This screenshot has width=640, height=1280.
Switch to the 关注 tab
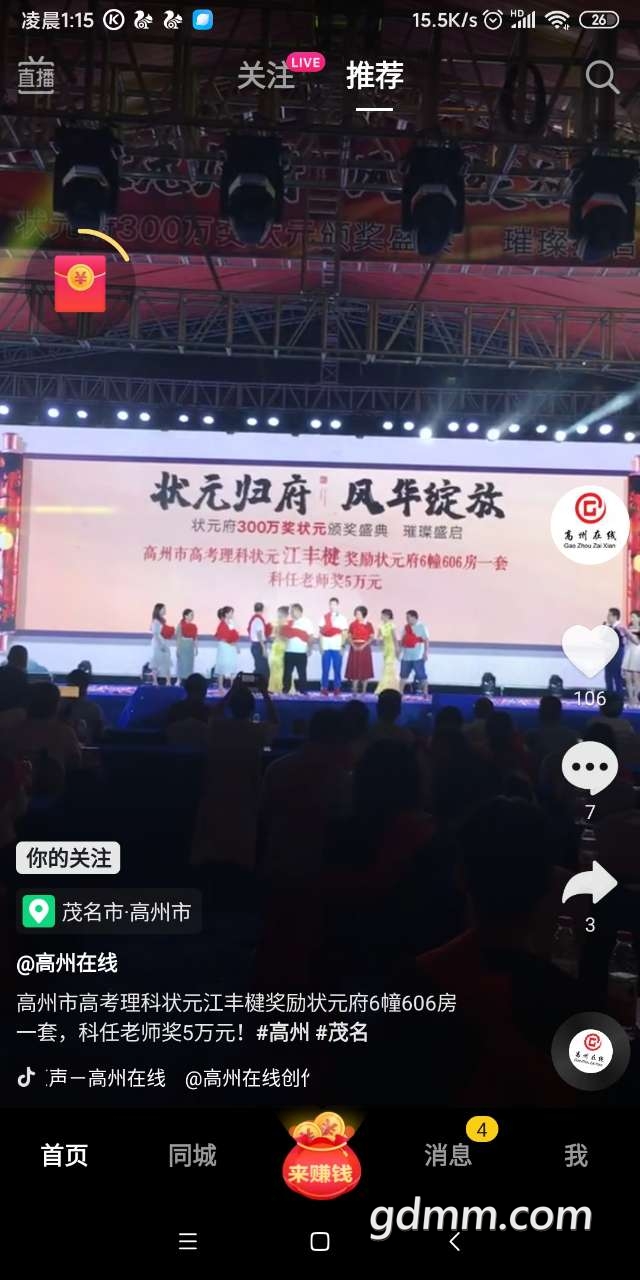coord(266,76)
